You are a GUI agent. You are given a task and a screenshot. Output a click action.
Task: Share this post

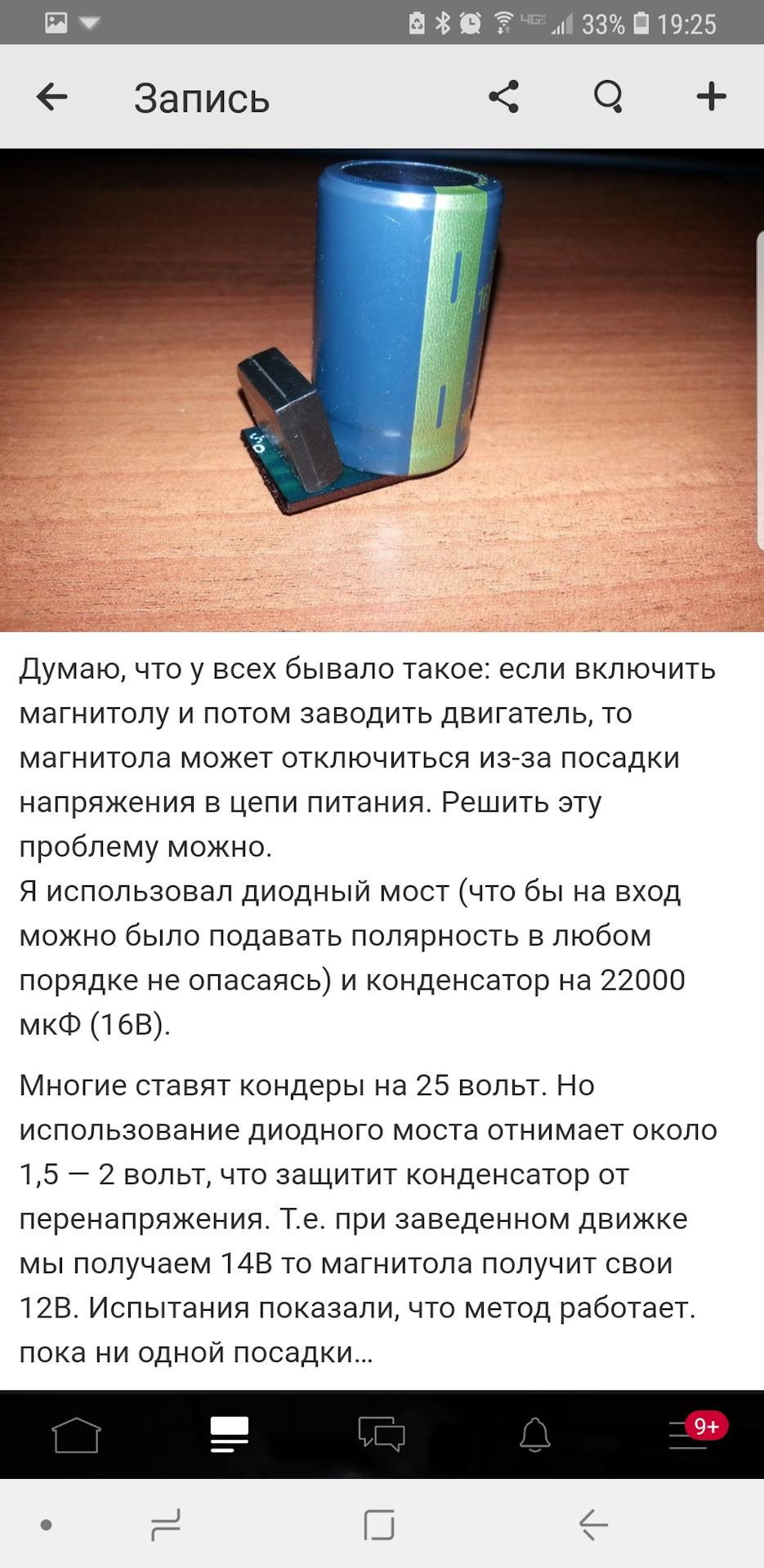pyautogui.click(x=503, y=97)
